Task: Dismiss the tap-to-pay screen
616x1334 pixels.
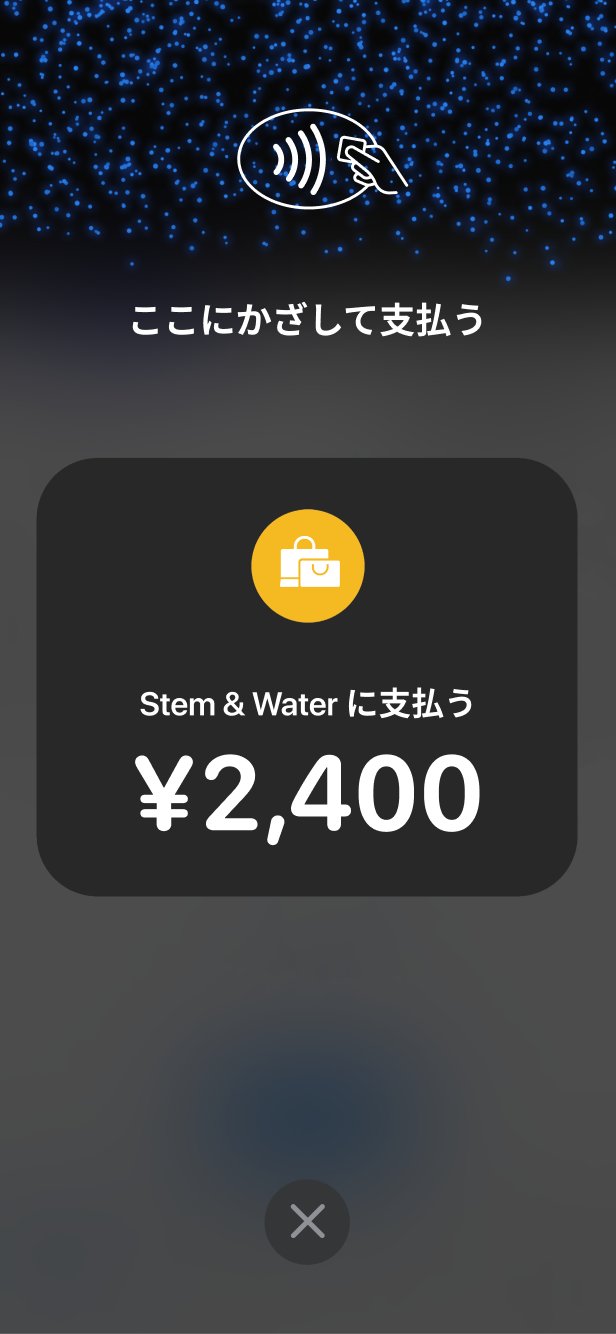Action: tap(307, 1221)
